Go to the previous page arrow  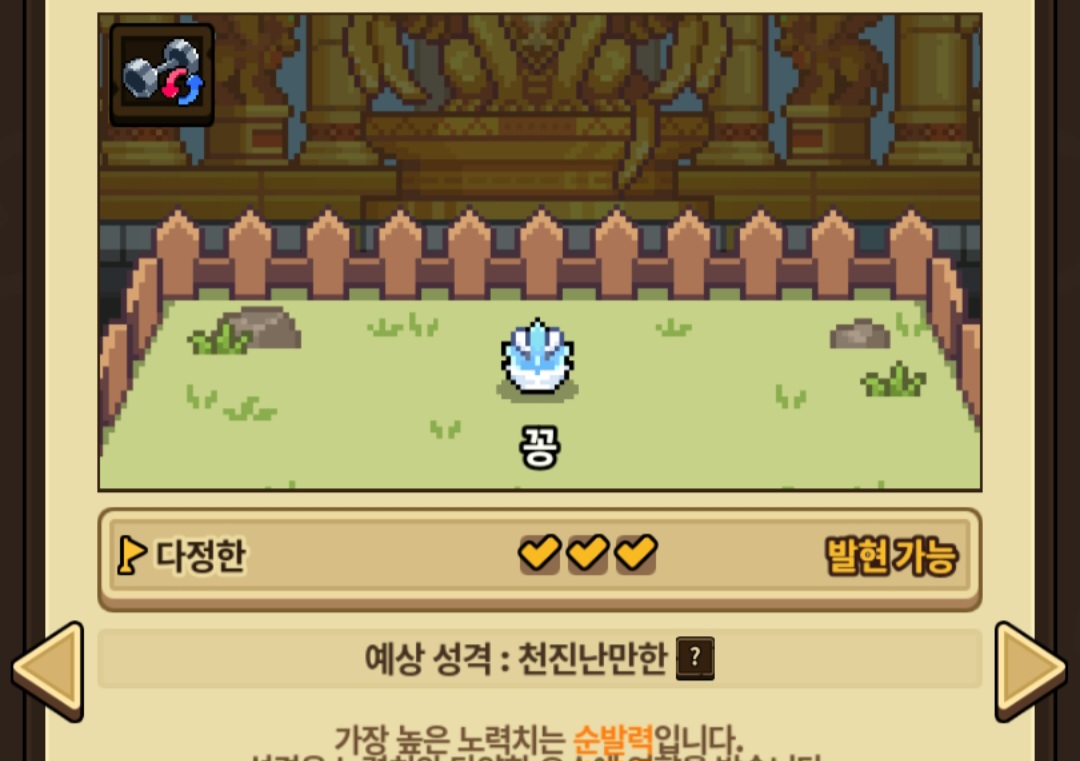pos(48,671)
